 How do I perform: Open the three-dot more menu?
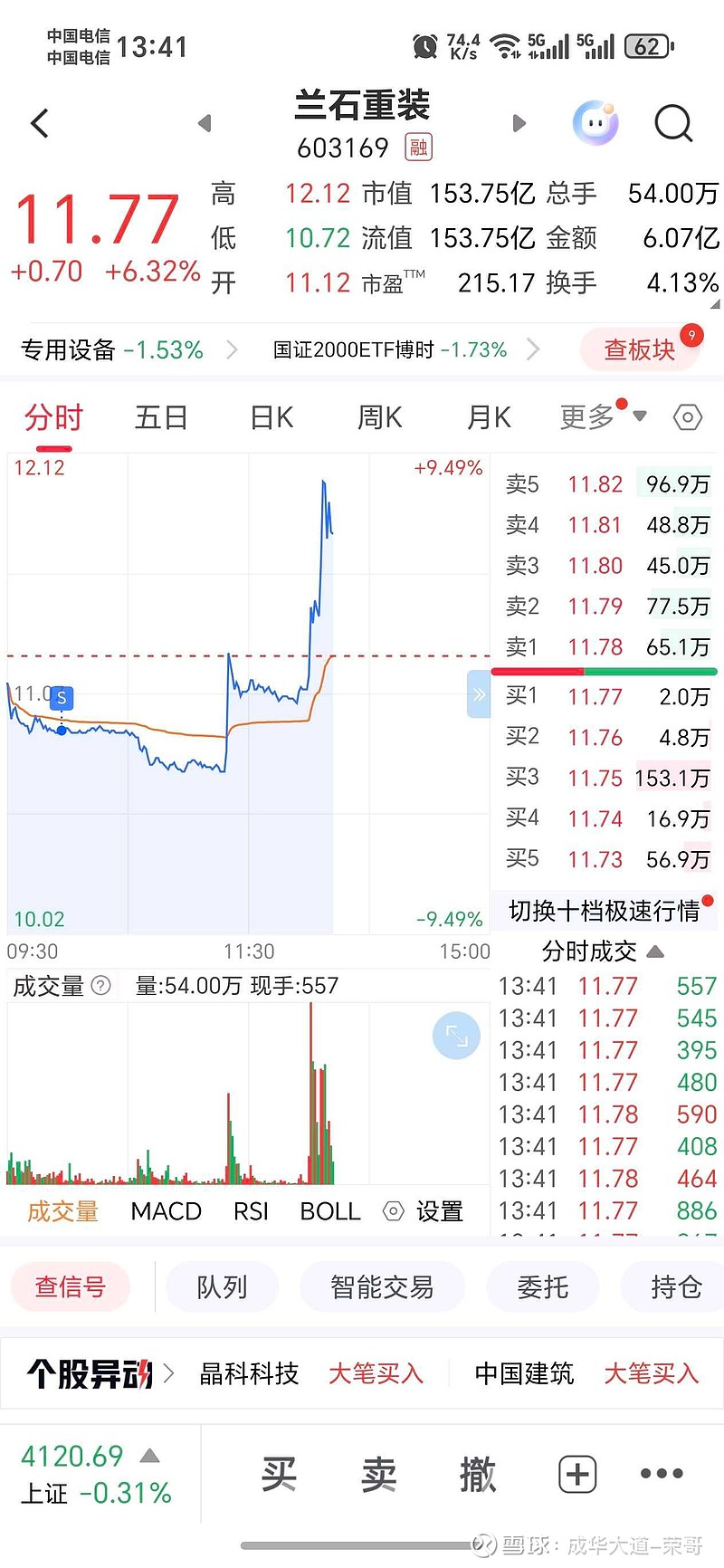click(x=661, y=1475)
